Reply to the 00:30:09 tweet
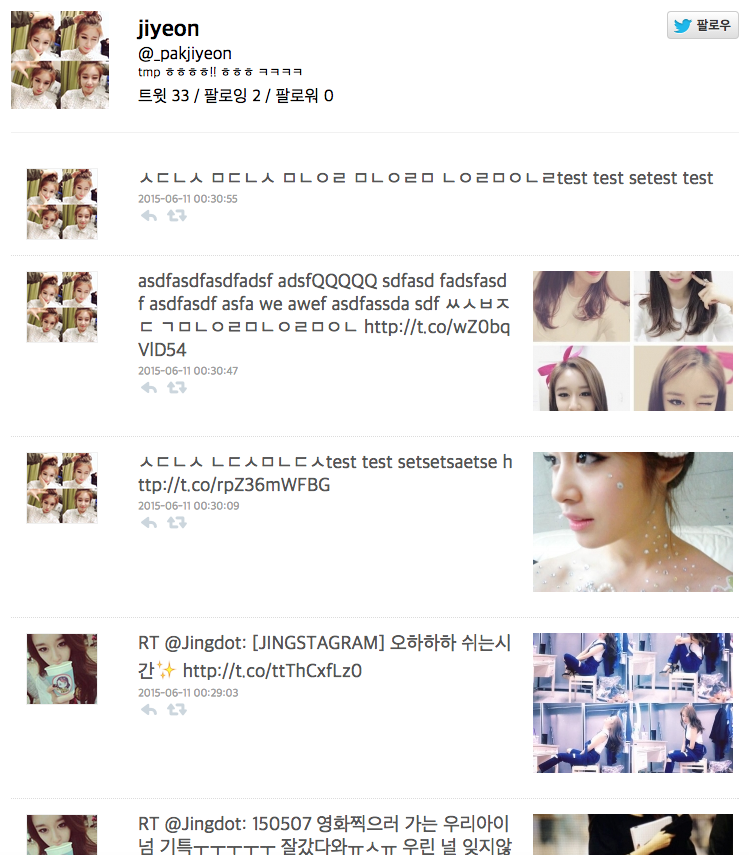 (149, 522)
